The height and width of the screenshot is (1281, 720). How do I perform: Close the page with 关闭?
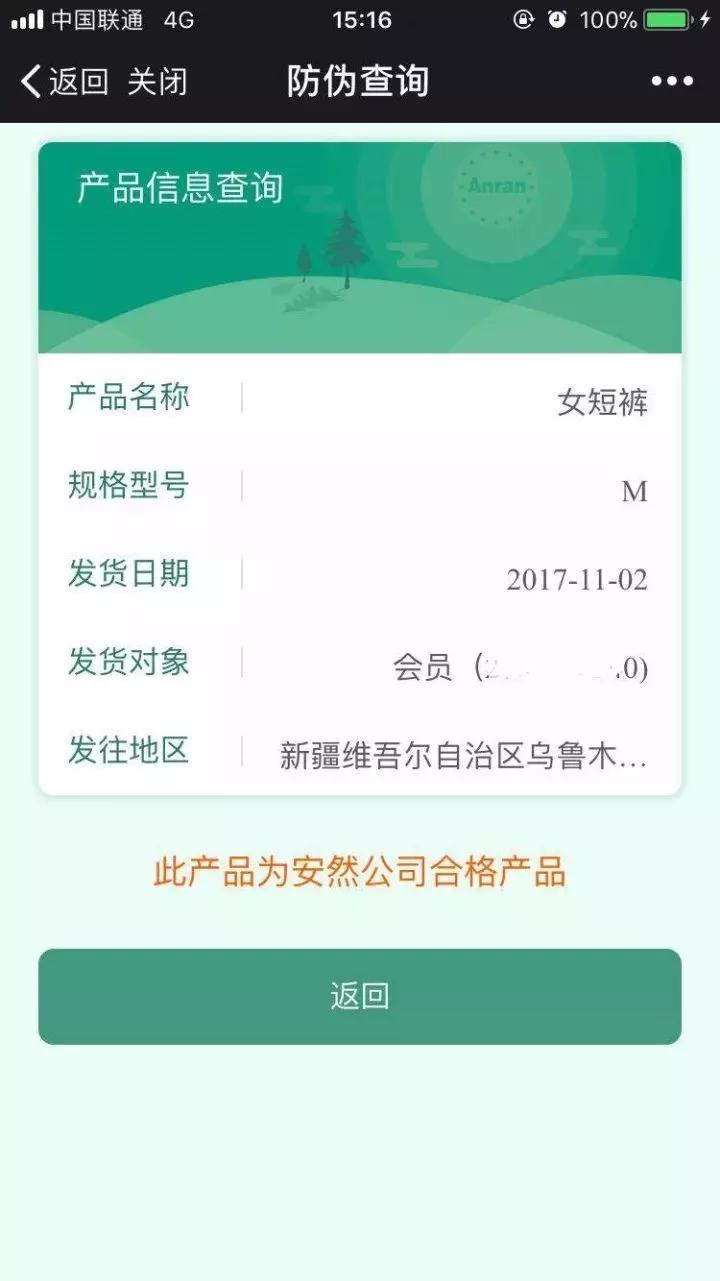(157, 81)
